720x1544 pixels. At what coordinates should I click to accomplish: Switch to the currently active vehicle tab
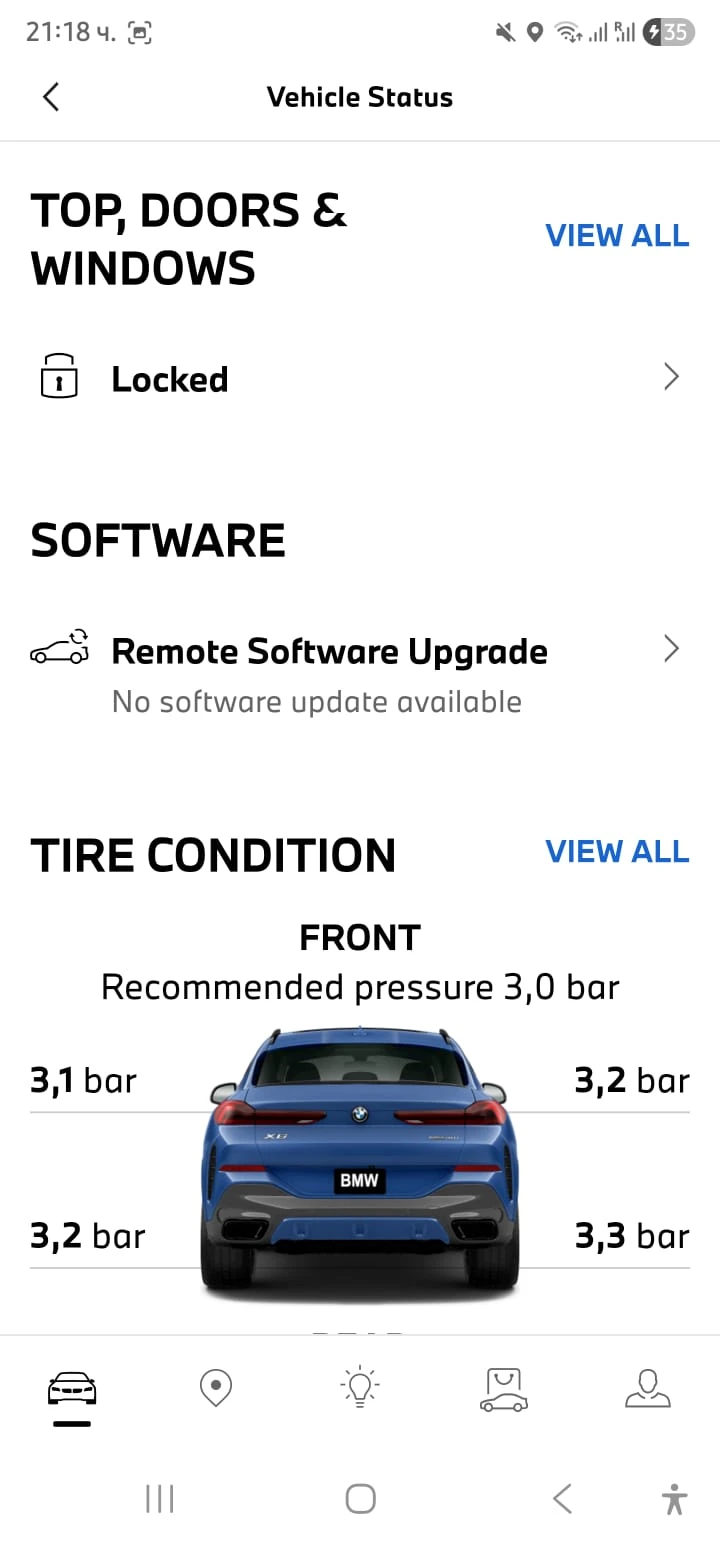(x=71, y=1389)
